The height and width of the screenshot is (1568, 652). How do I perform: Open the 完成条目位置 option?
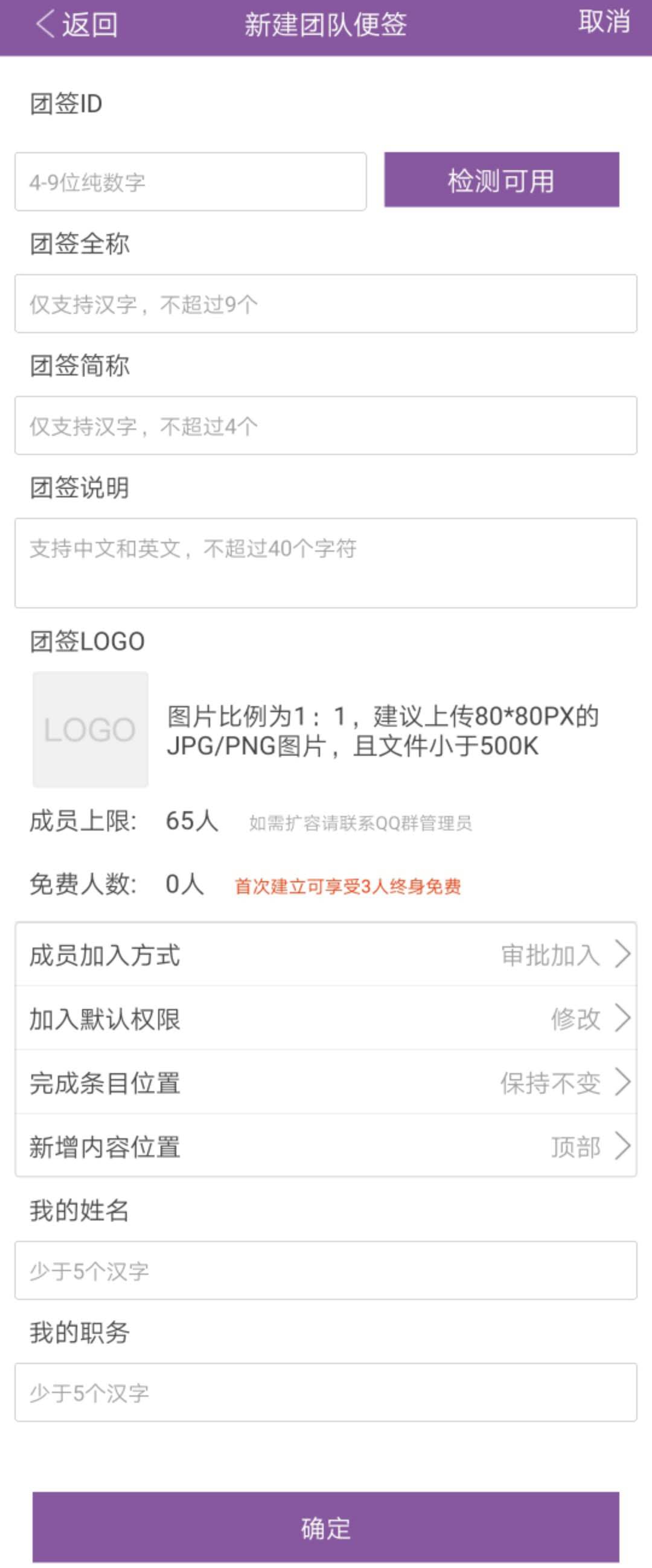coord(325,1083)
